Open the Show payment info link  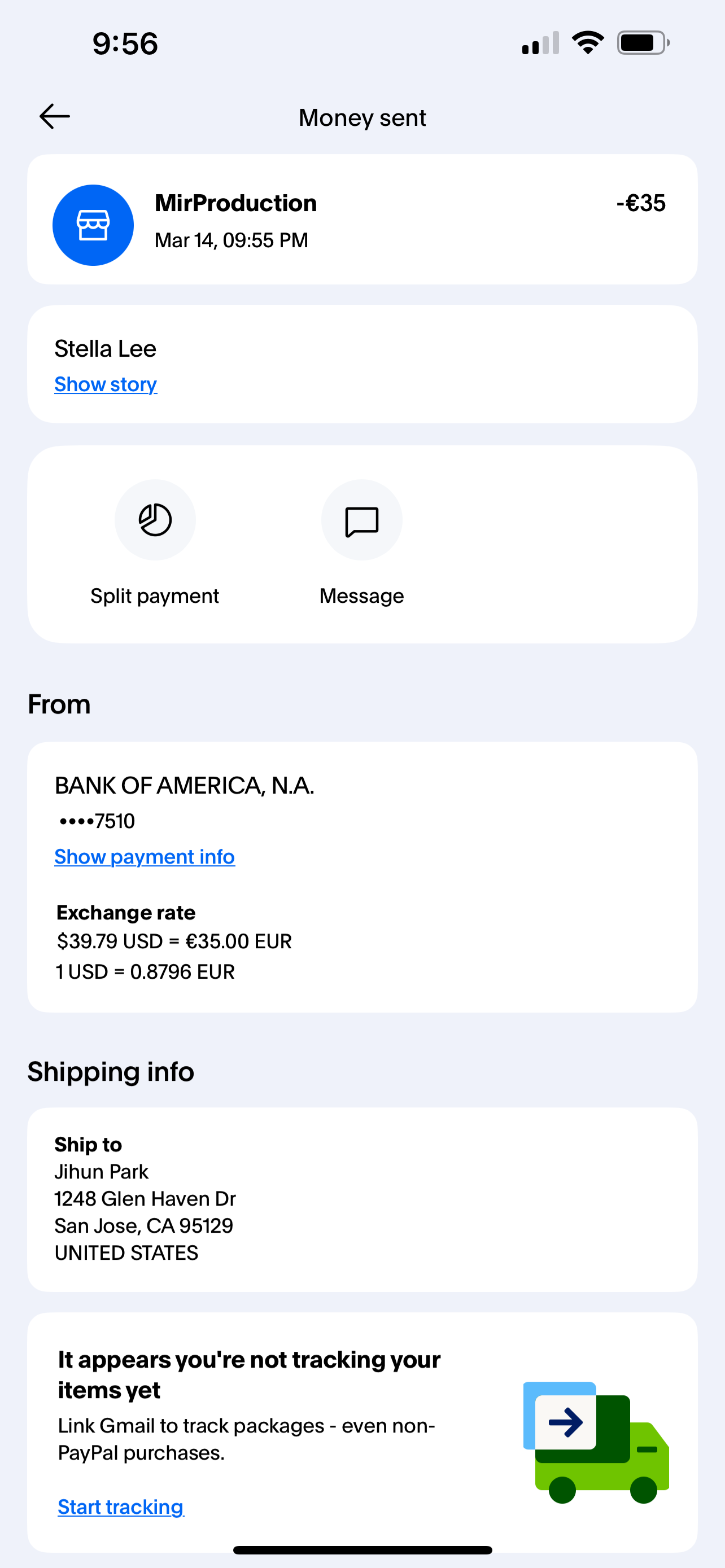[145, 857]
